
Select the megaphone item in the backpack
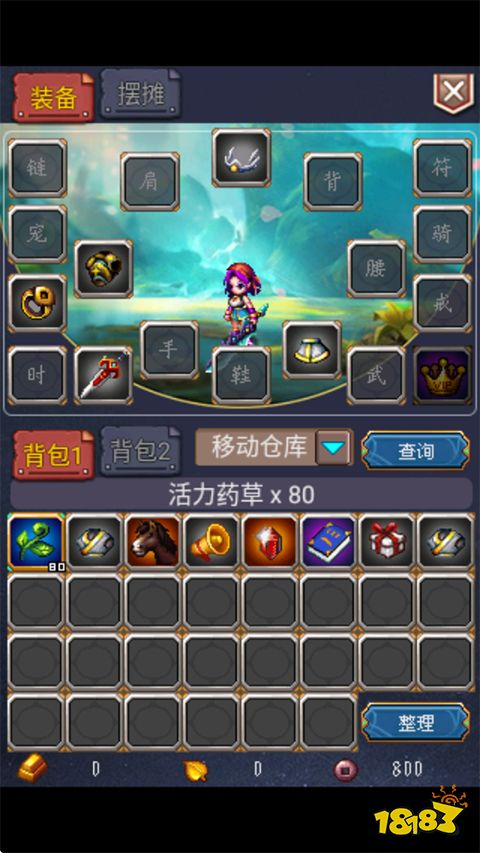(x=211, y=542)
